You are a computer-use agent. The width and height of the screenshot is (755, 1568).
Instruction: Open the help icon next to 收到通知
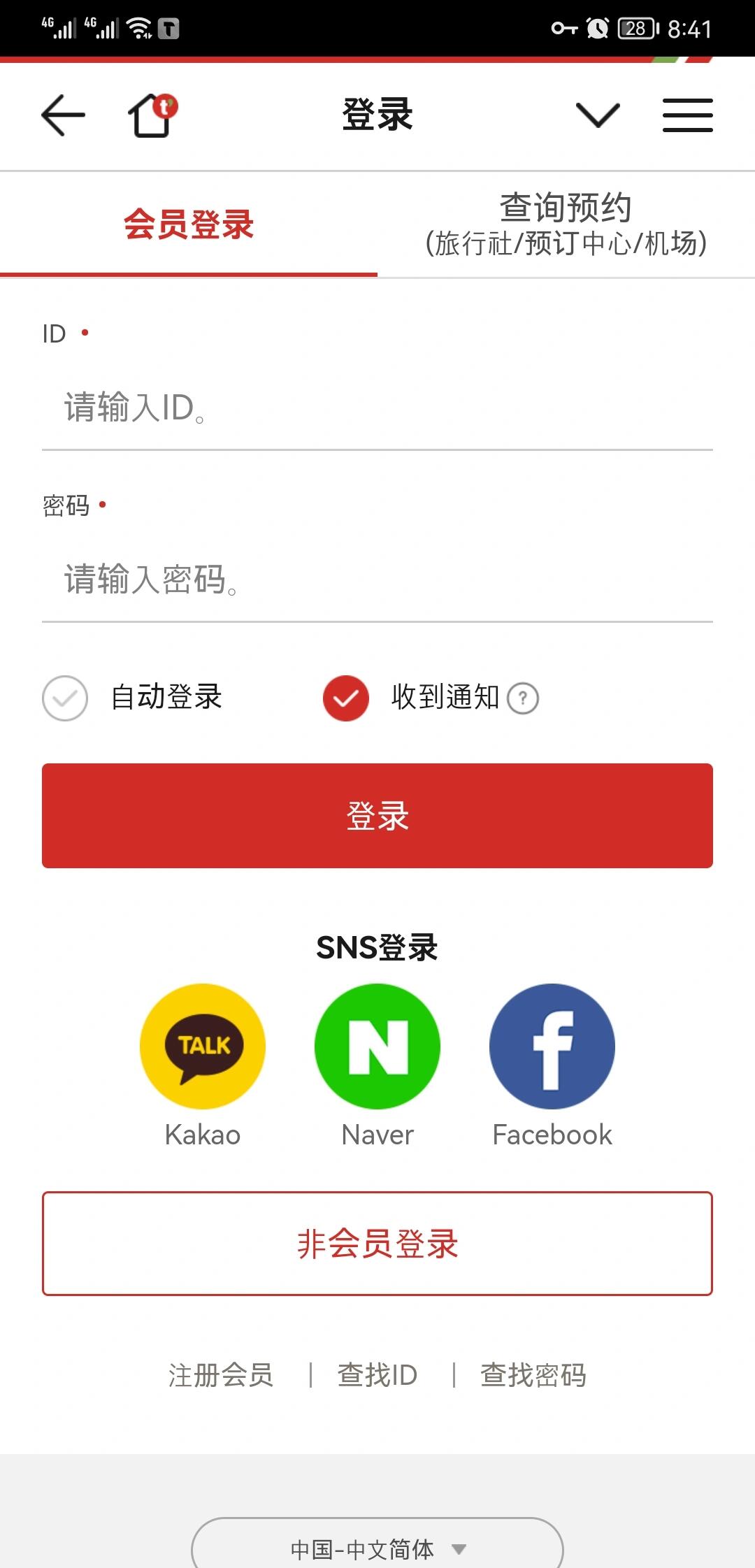pos(523,698)
